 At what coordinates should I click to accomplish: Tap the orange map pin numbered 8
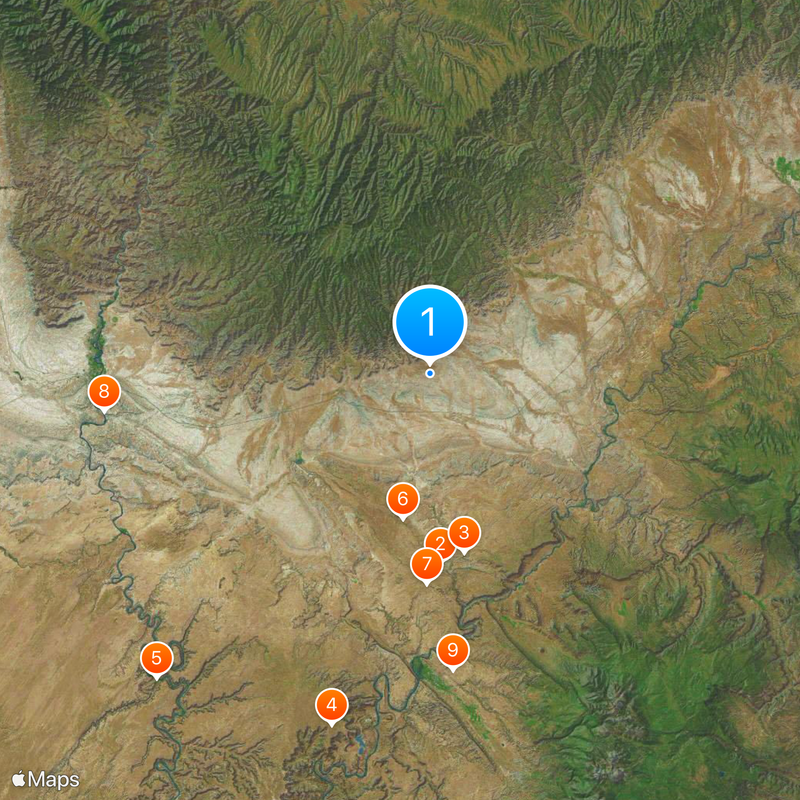point(103,391)
